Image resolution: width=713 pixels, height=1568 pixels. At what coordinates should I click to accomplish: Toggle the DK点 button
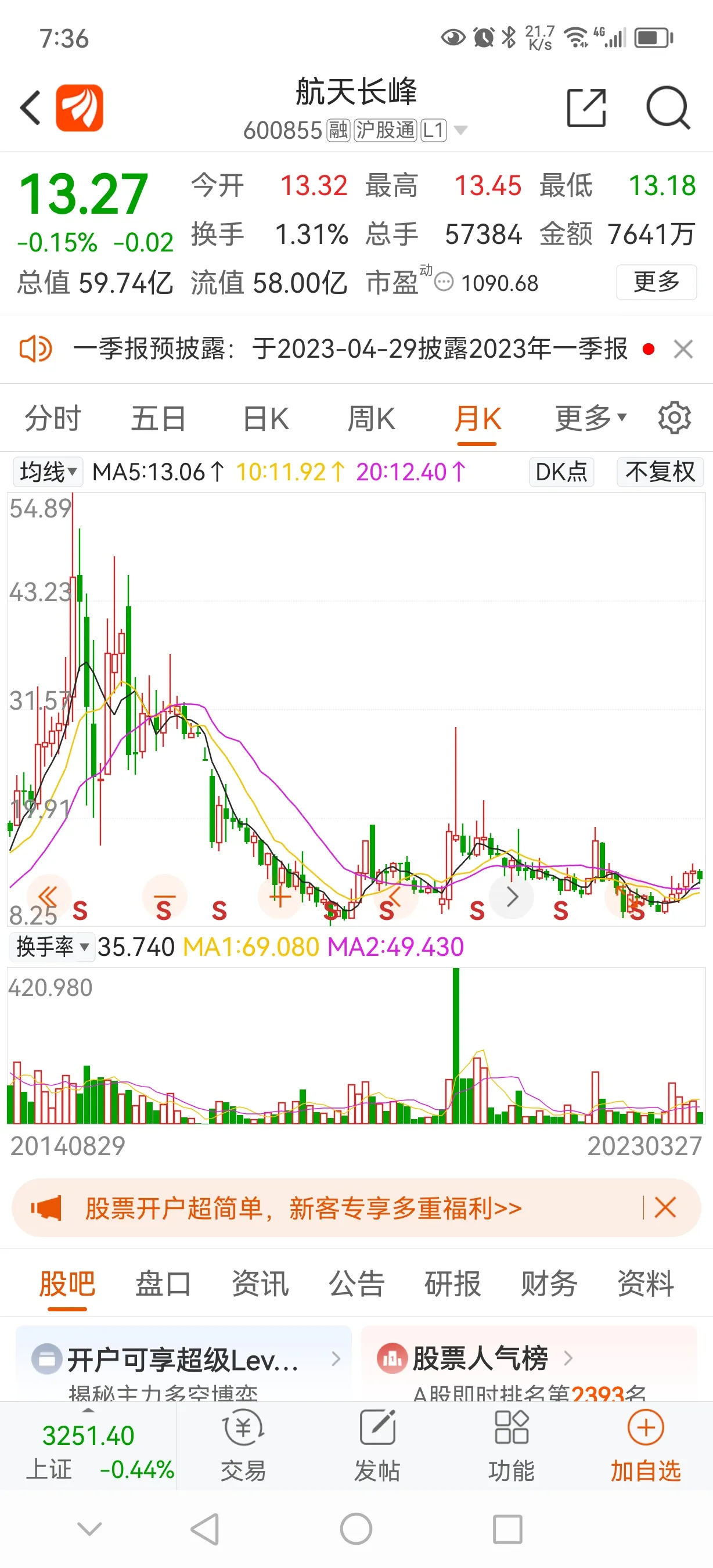coord(561,472)
